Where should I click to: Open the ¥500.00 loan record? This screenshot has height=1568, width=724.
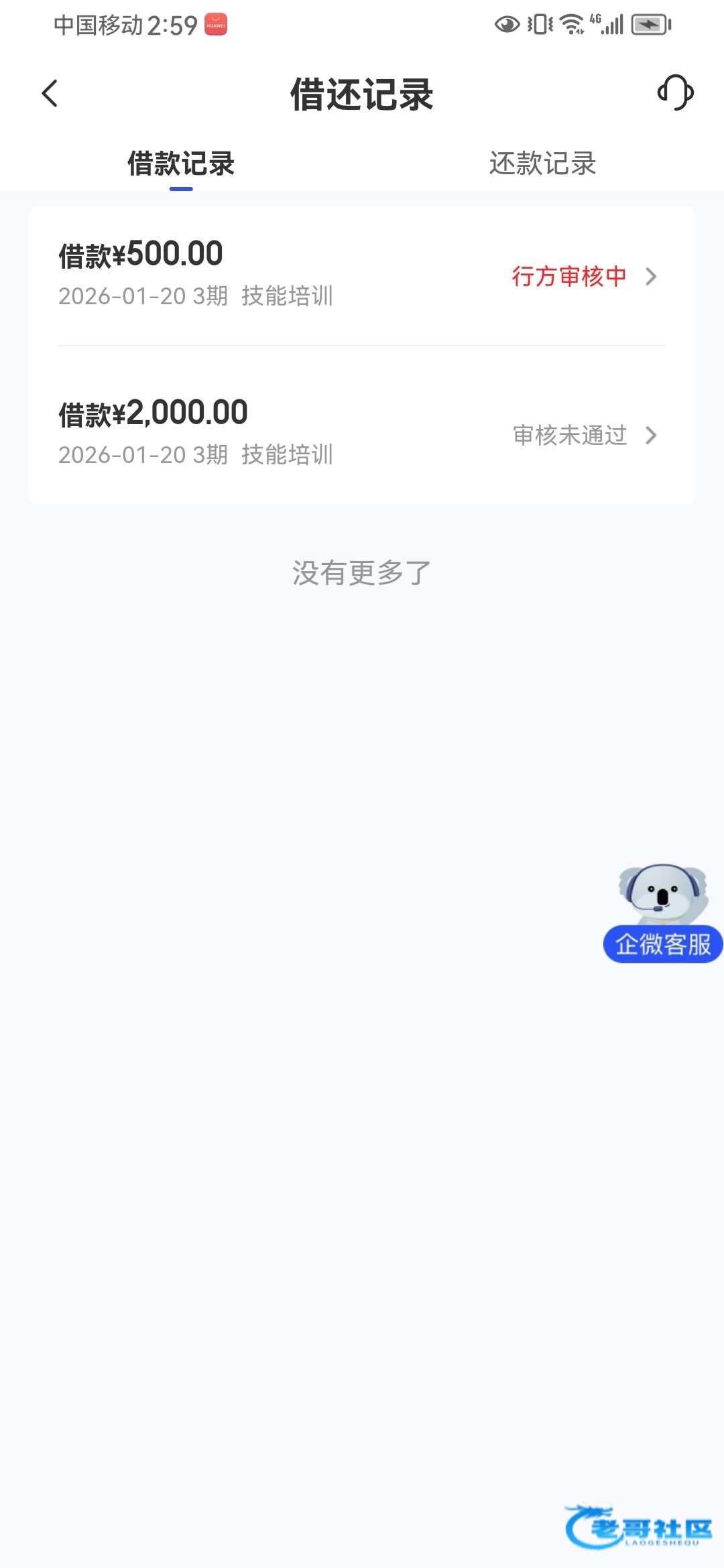pos(361,275)
